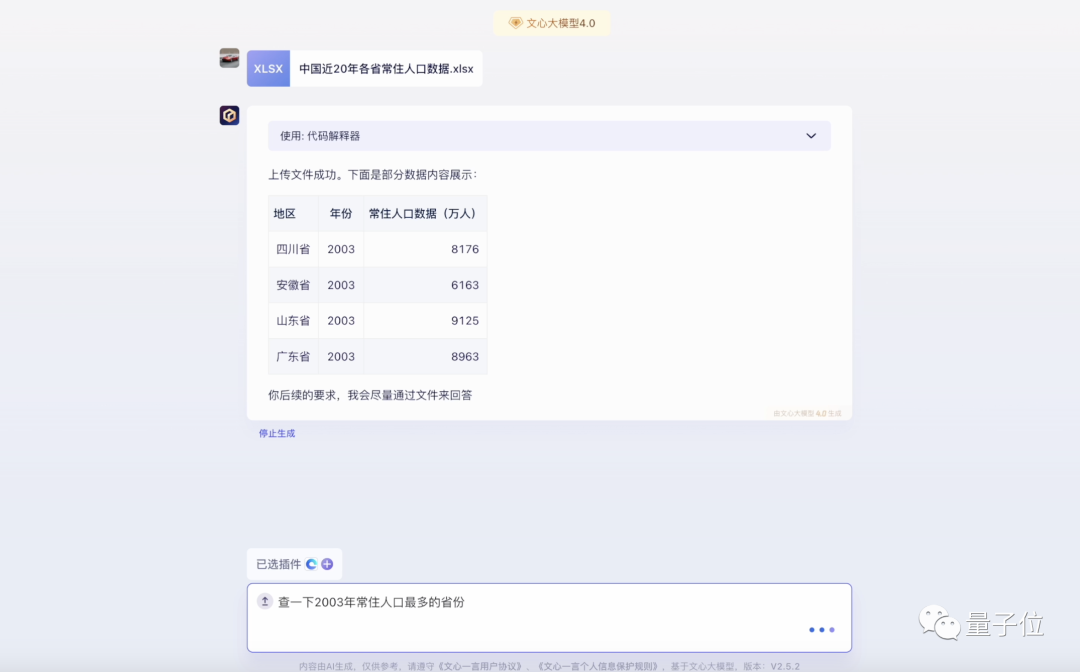The image size is (1080, 672).
Task: Expand the 使用: 代码解释器 section
Action: 810,136
